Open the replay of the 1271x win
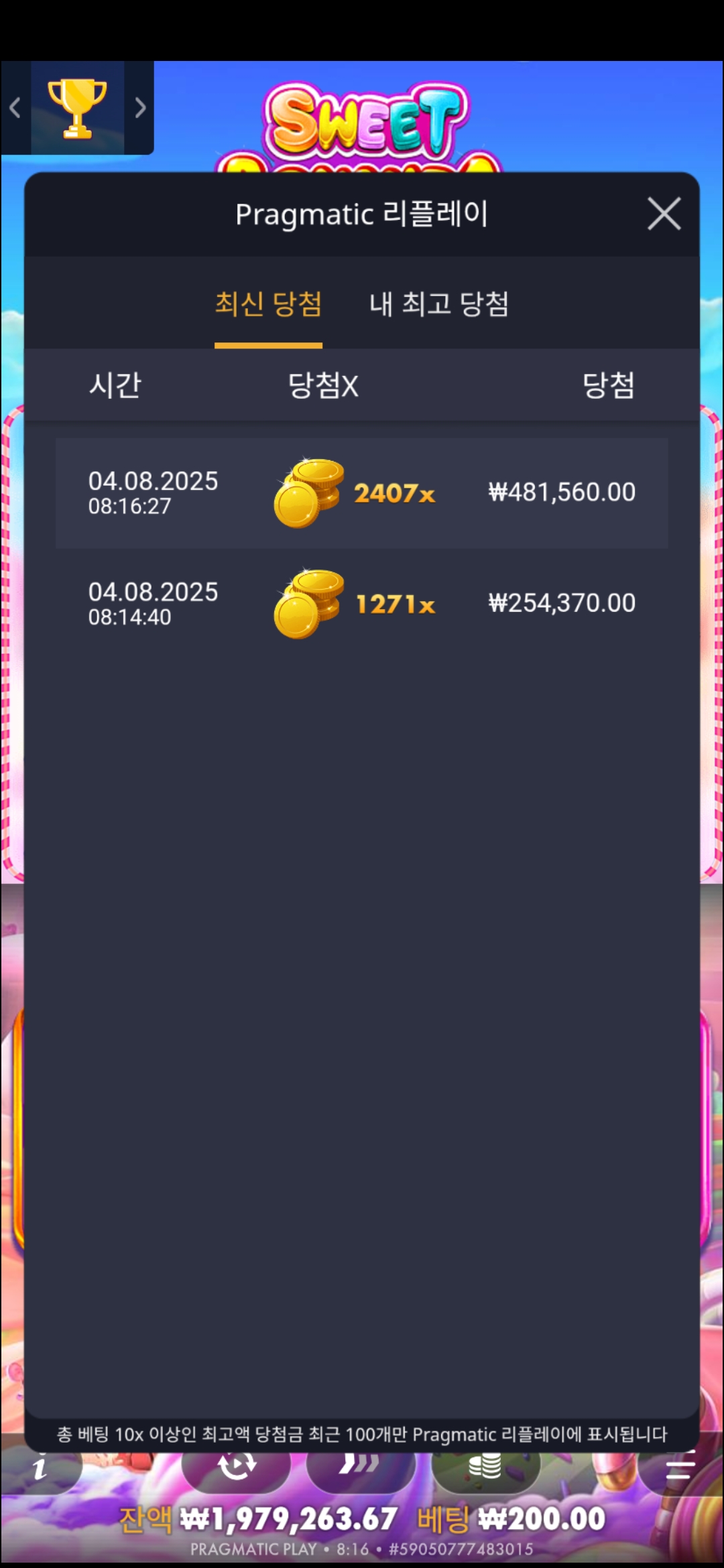The width and height of the screenshot is (724, 1568). tap(362, 604)
